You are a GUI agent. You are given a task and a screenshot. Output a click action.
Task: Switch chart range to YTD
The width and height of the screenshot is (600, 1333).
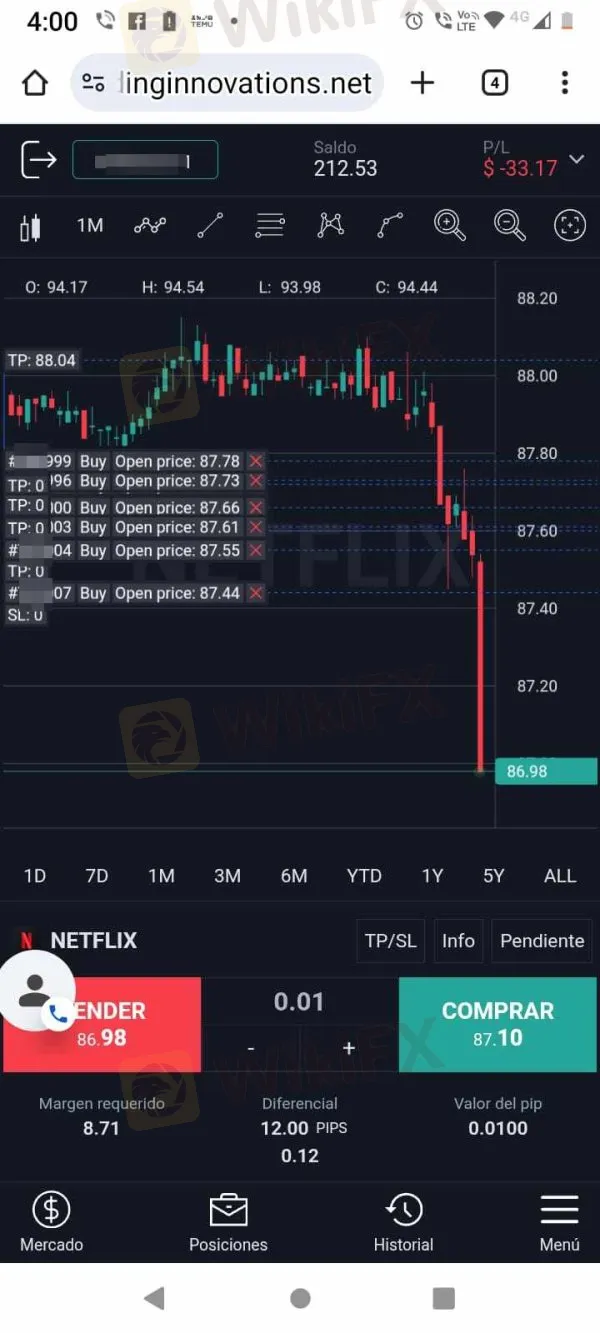pyautogui.click(x=364, y=876)
